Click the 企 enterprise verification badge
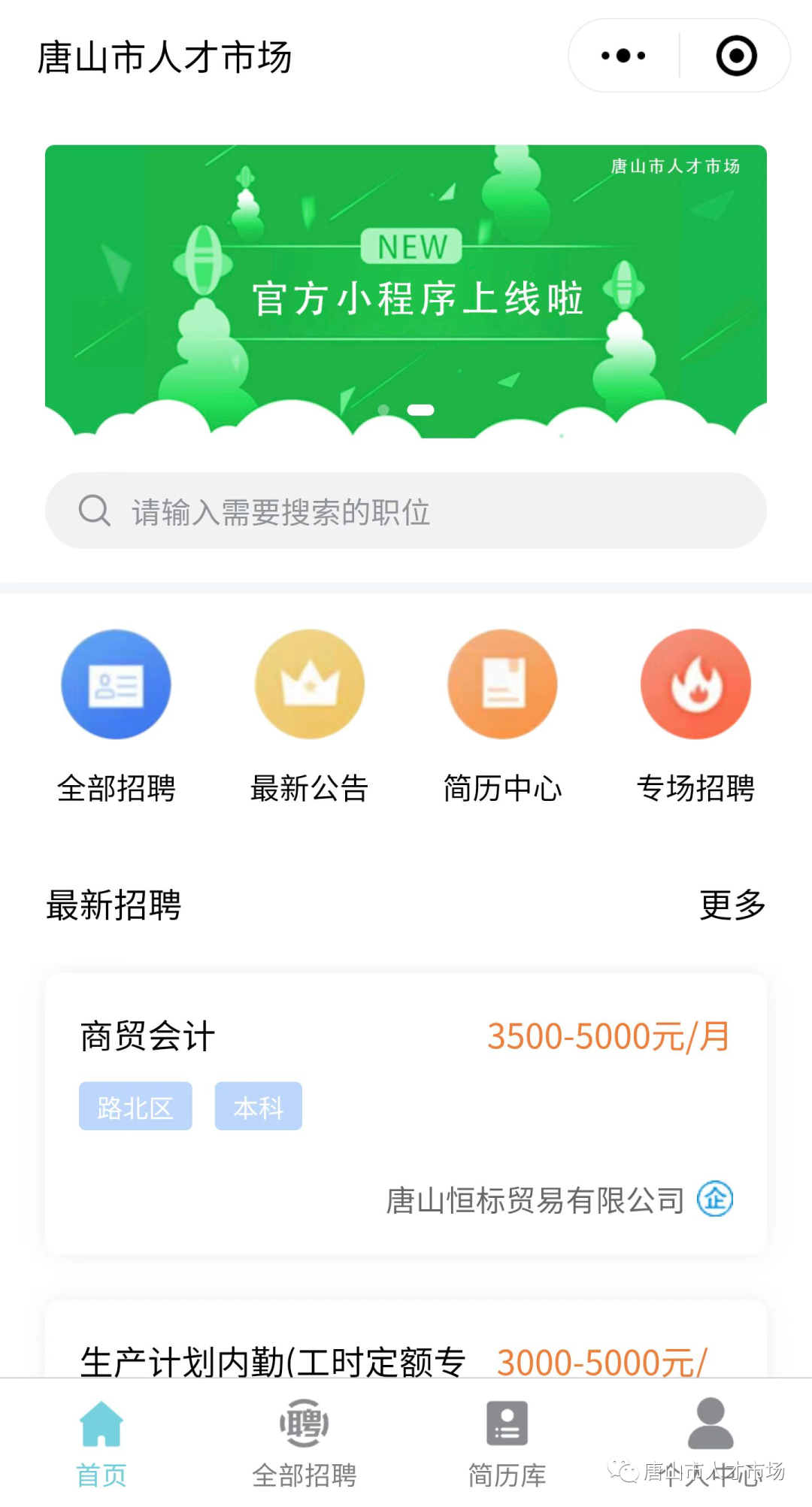The image size is (812, 1507). (716, 1200)
